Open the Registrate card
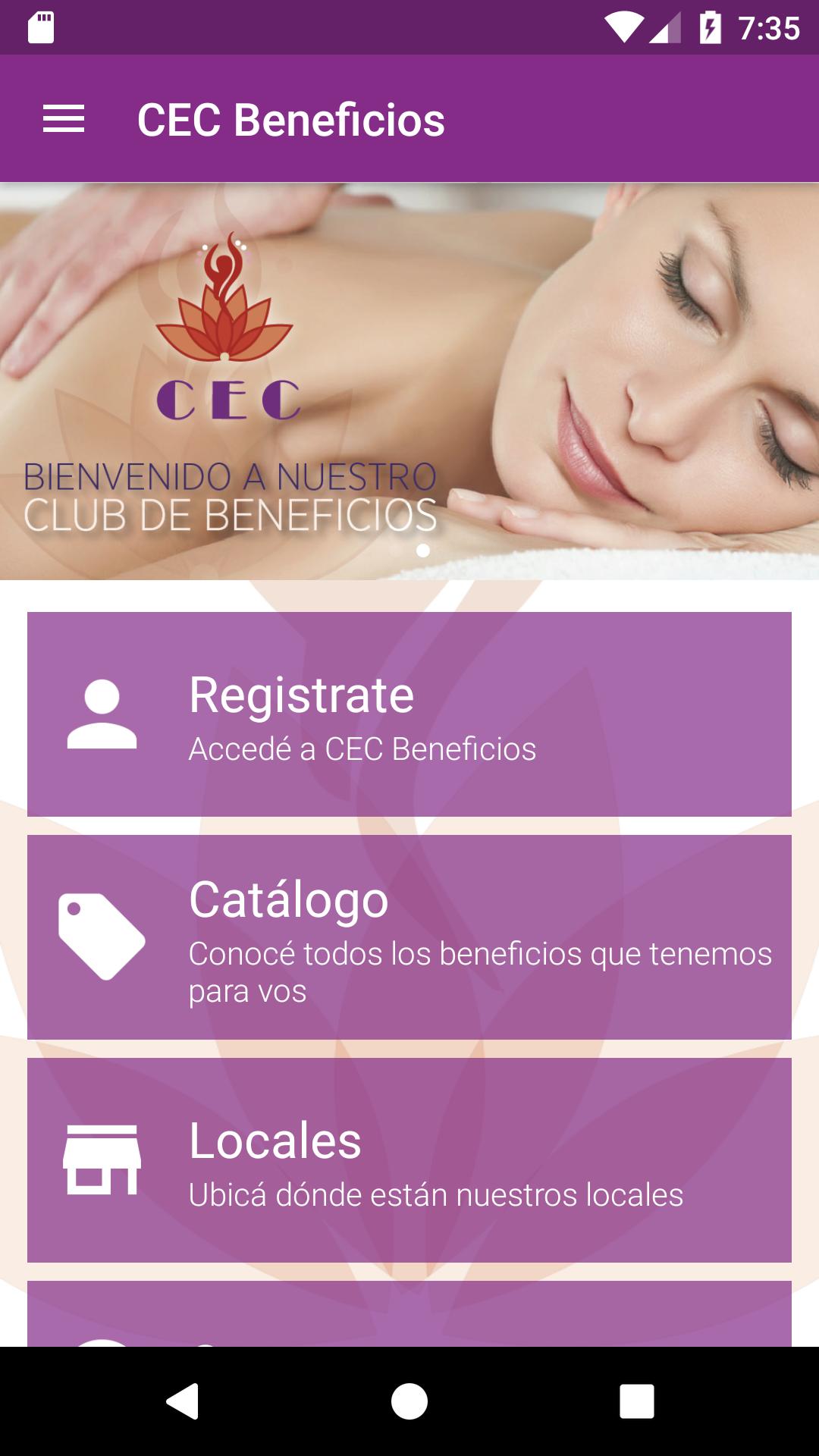This screenshot has height=1456, width=819. coord(409,714)
